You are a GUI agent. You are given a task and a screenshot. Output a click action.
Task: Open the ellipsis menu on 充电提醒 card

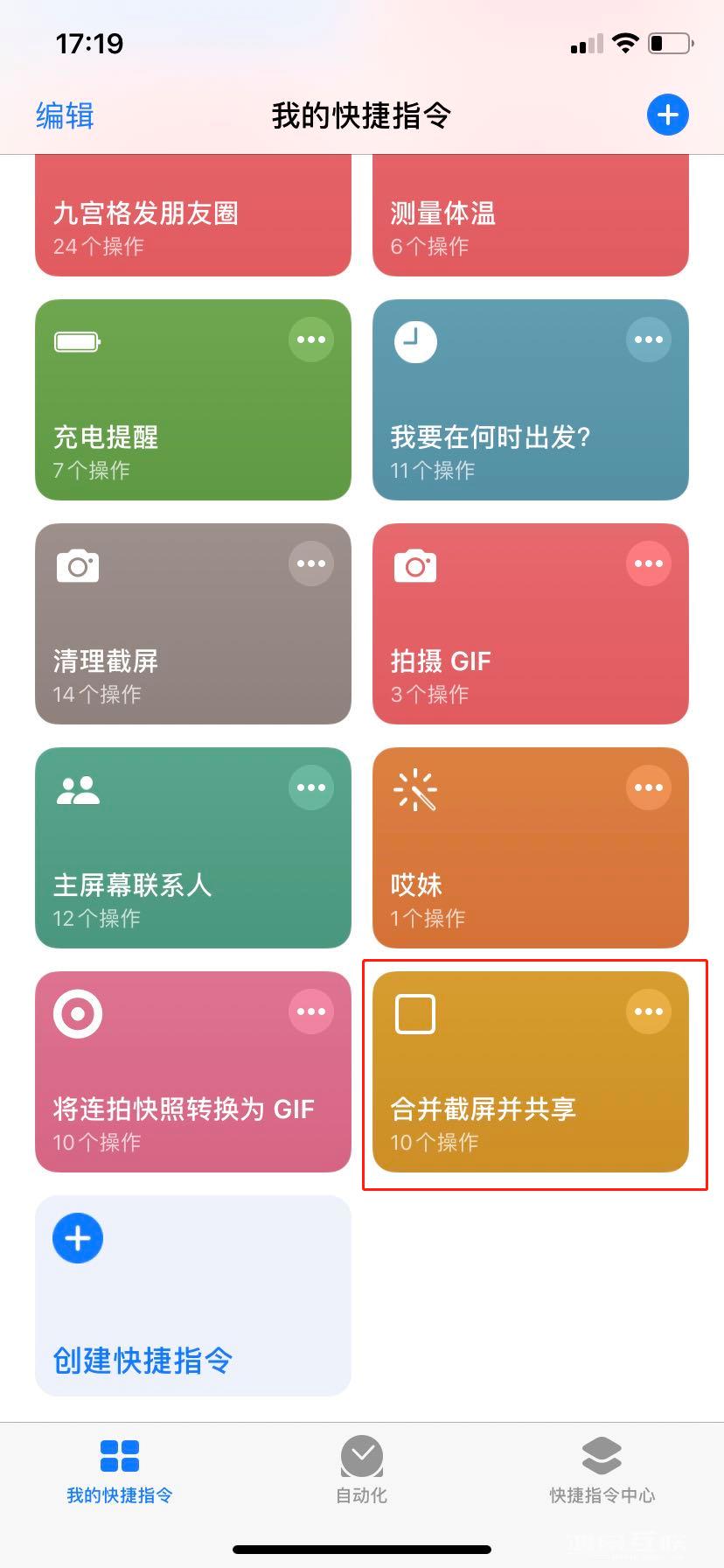tap(311, 339)
